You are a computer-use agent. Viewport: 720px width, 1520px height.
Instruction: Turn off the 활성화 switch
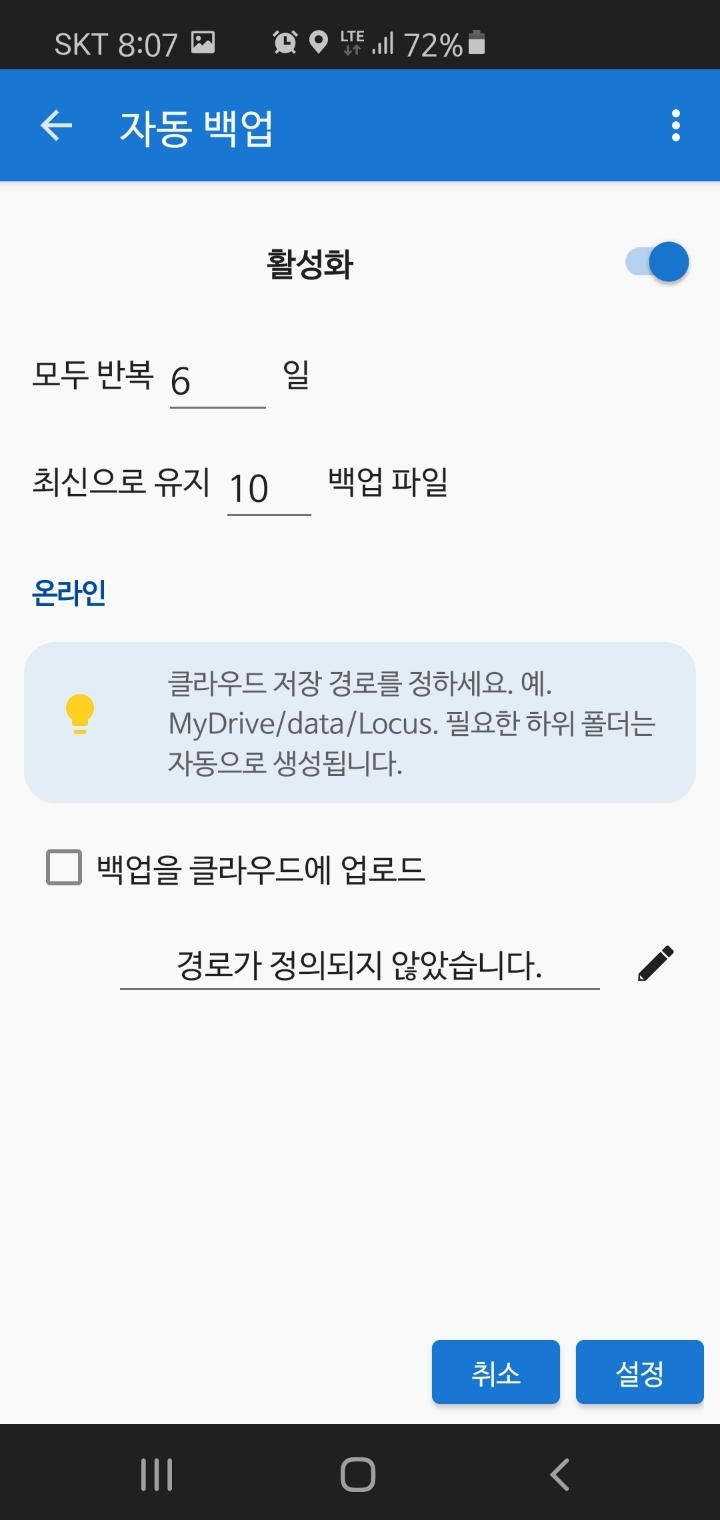(659, 263)
